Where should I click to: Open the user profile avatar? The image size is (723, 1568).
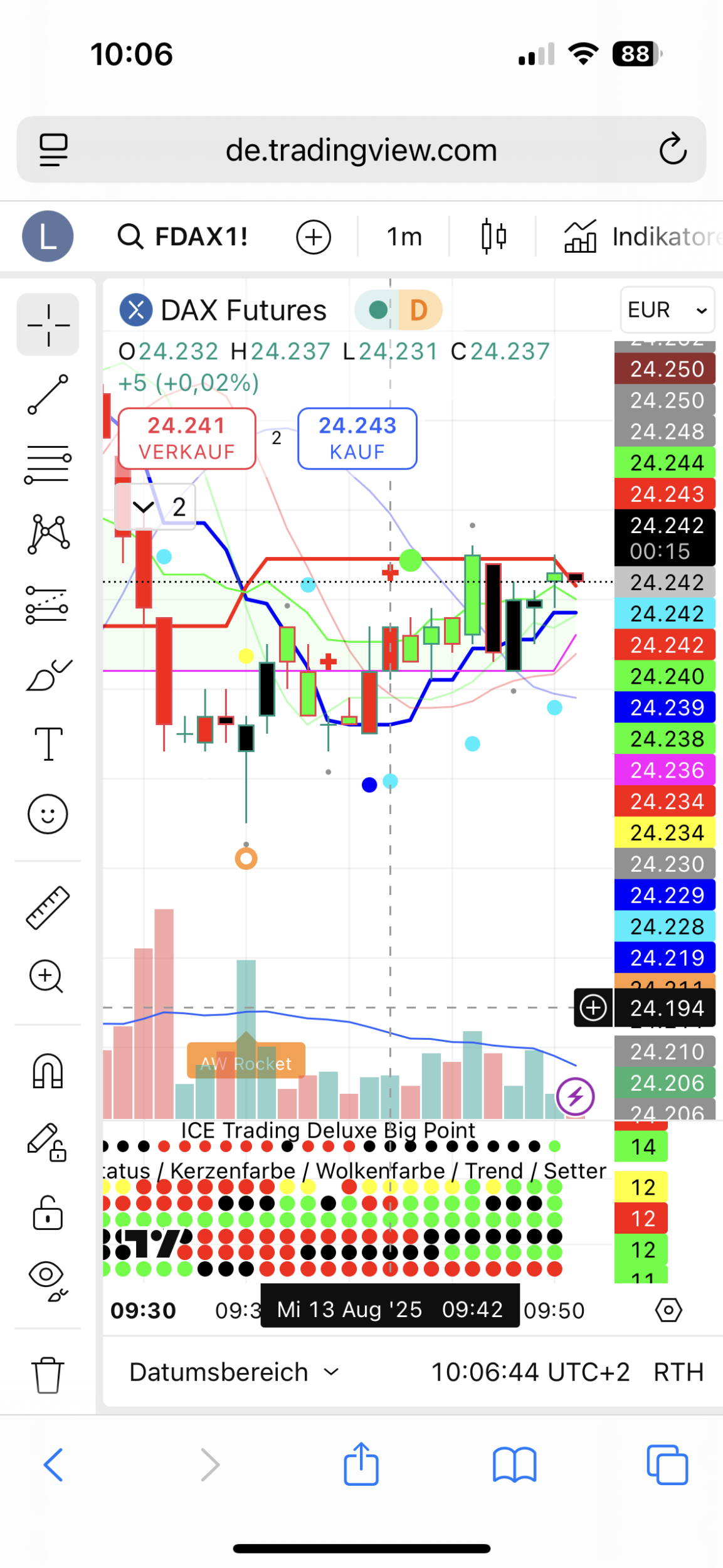[x=48, y=236]
